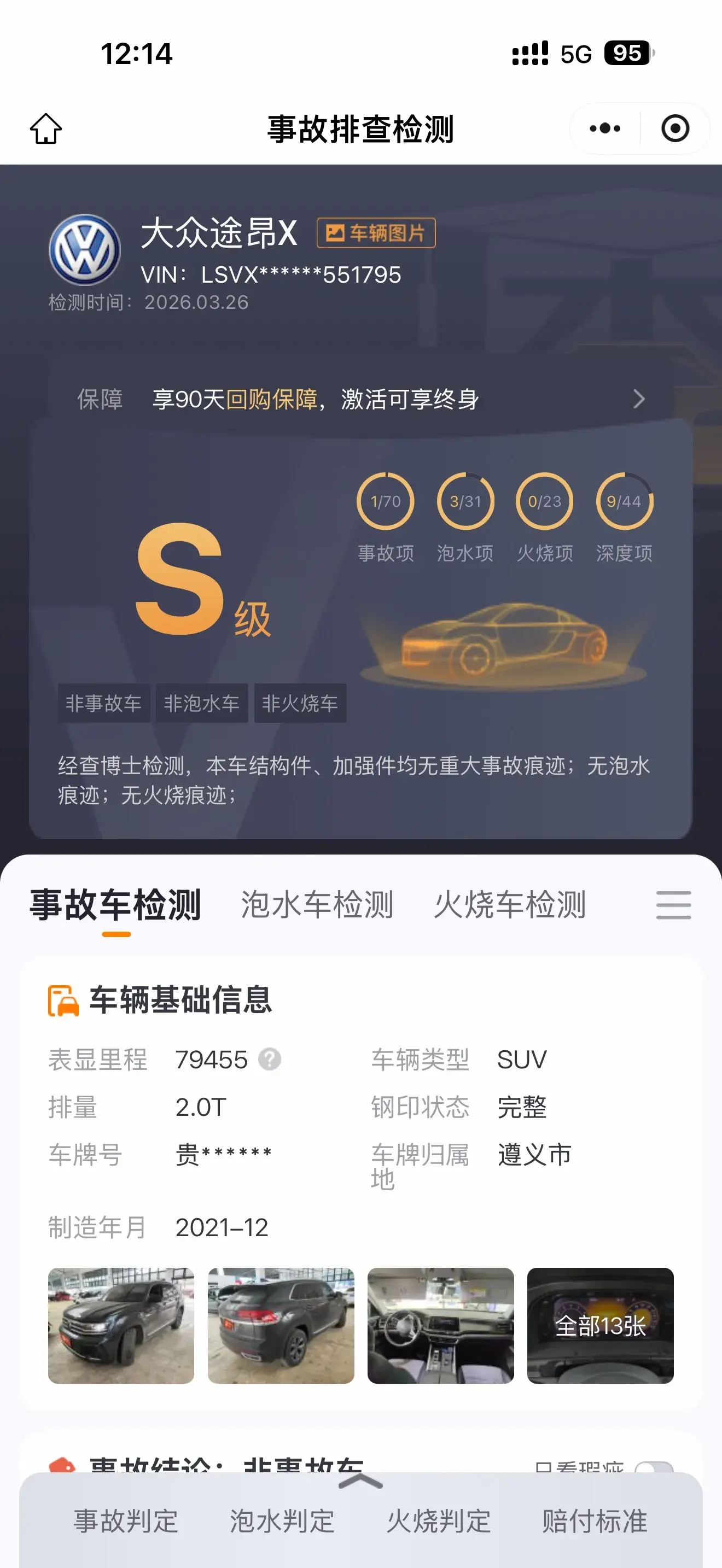
Task: Open 事故判定 in the bottom bar
Action: pyautogui.click(x=126, y=1521)
